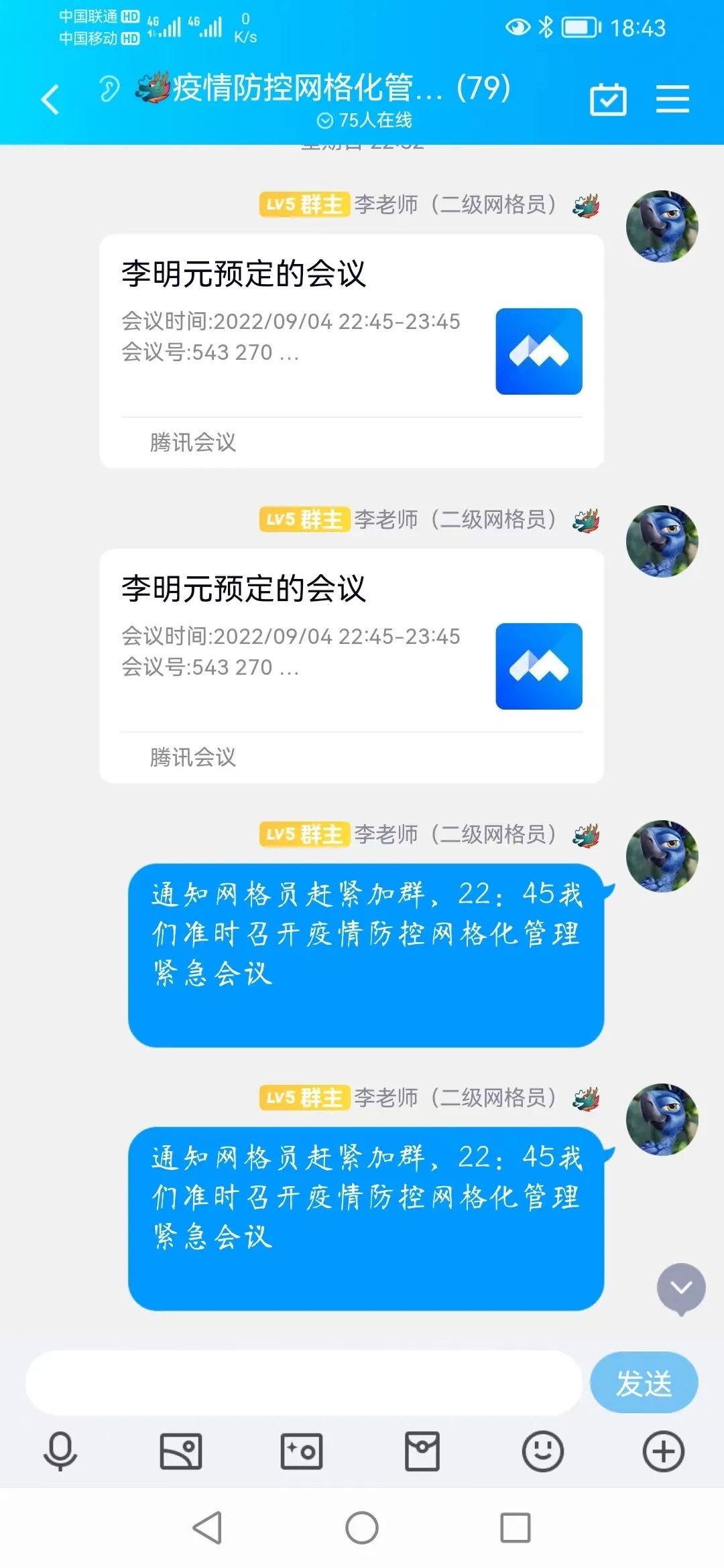The width and height of the screenshot is (724, 1568).
Task: Go back from the group chat
Action: [x=50, y=100]
